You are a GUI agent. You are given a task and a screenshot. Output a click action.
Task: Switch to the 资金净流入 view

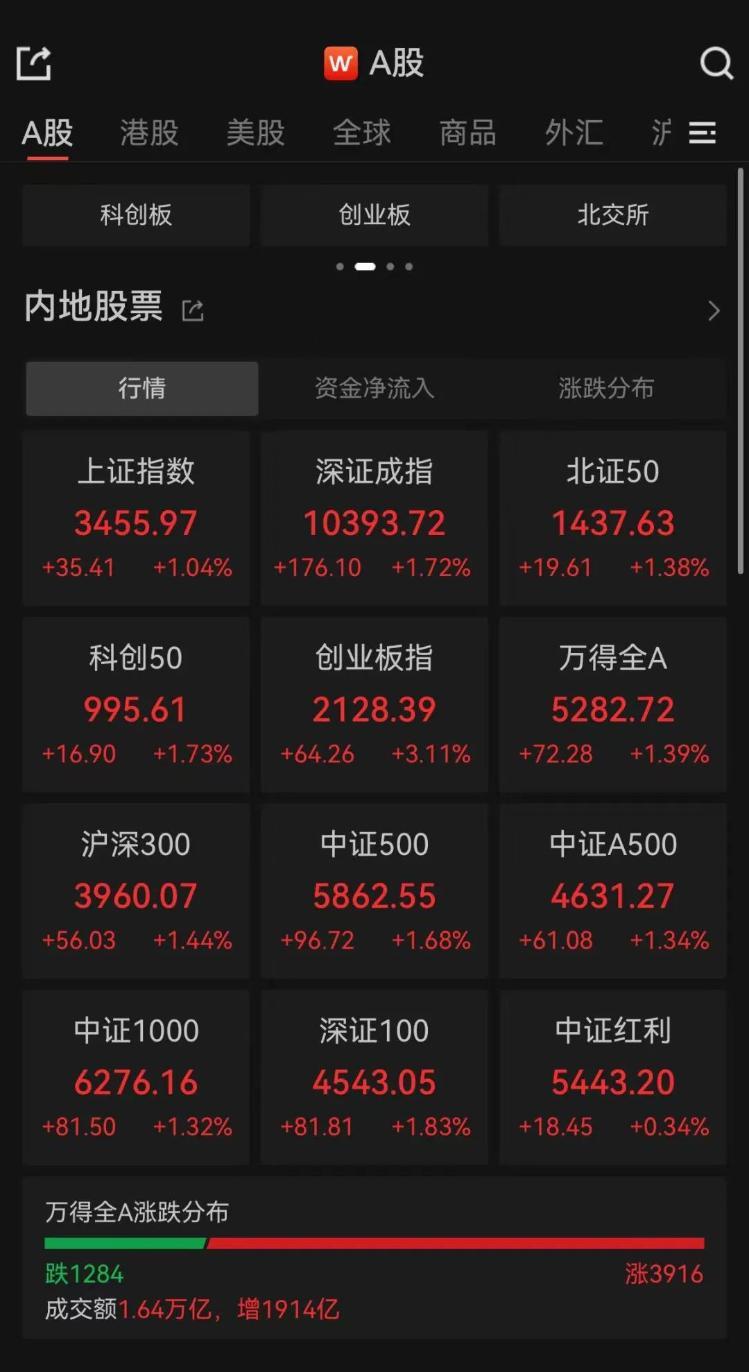coord(373,389)
